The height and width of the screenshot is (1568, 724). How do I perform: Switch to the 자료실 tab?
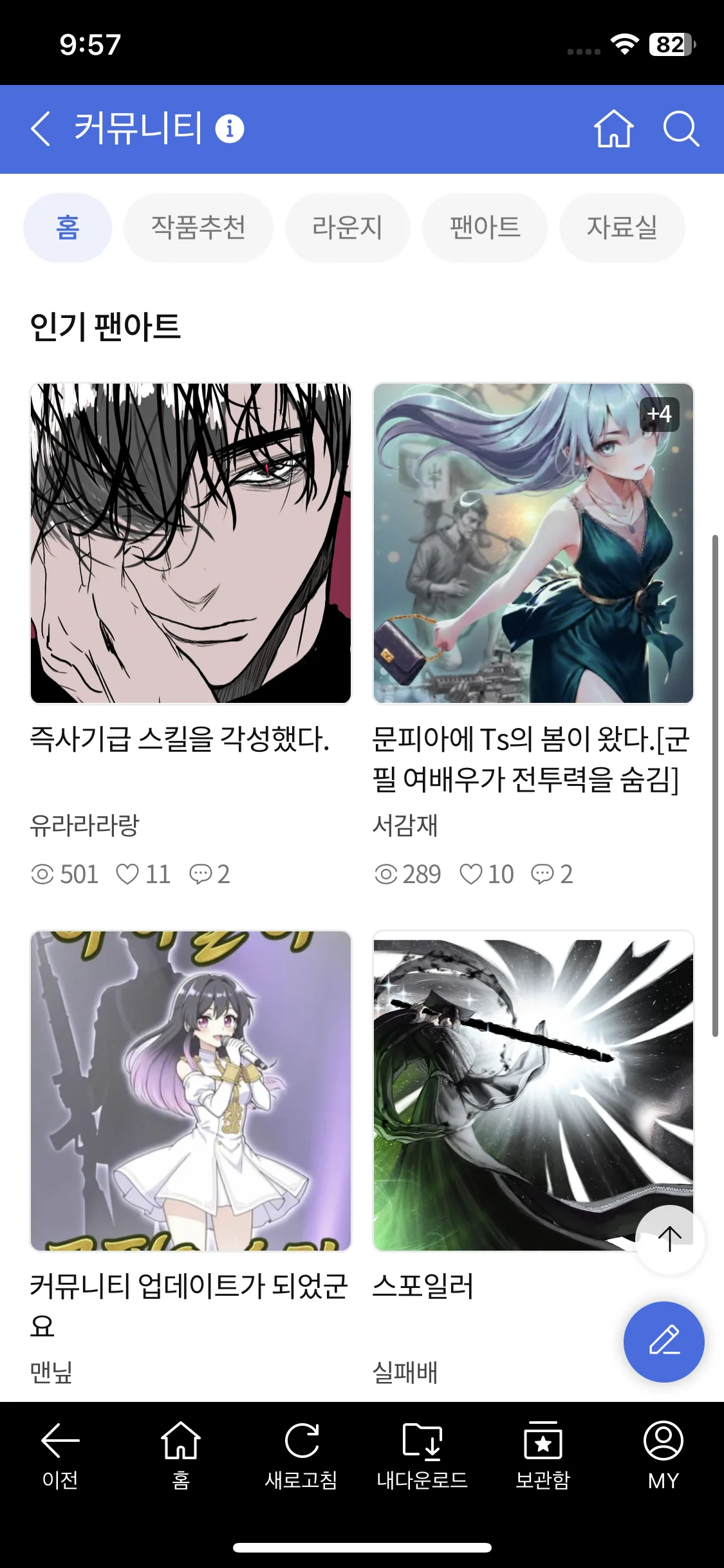click(x=622, y=228)
